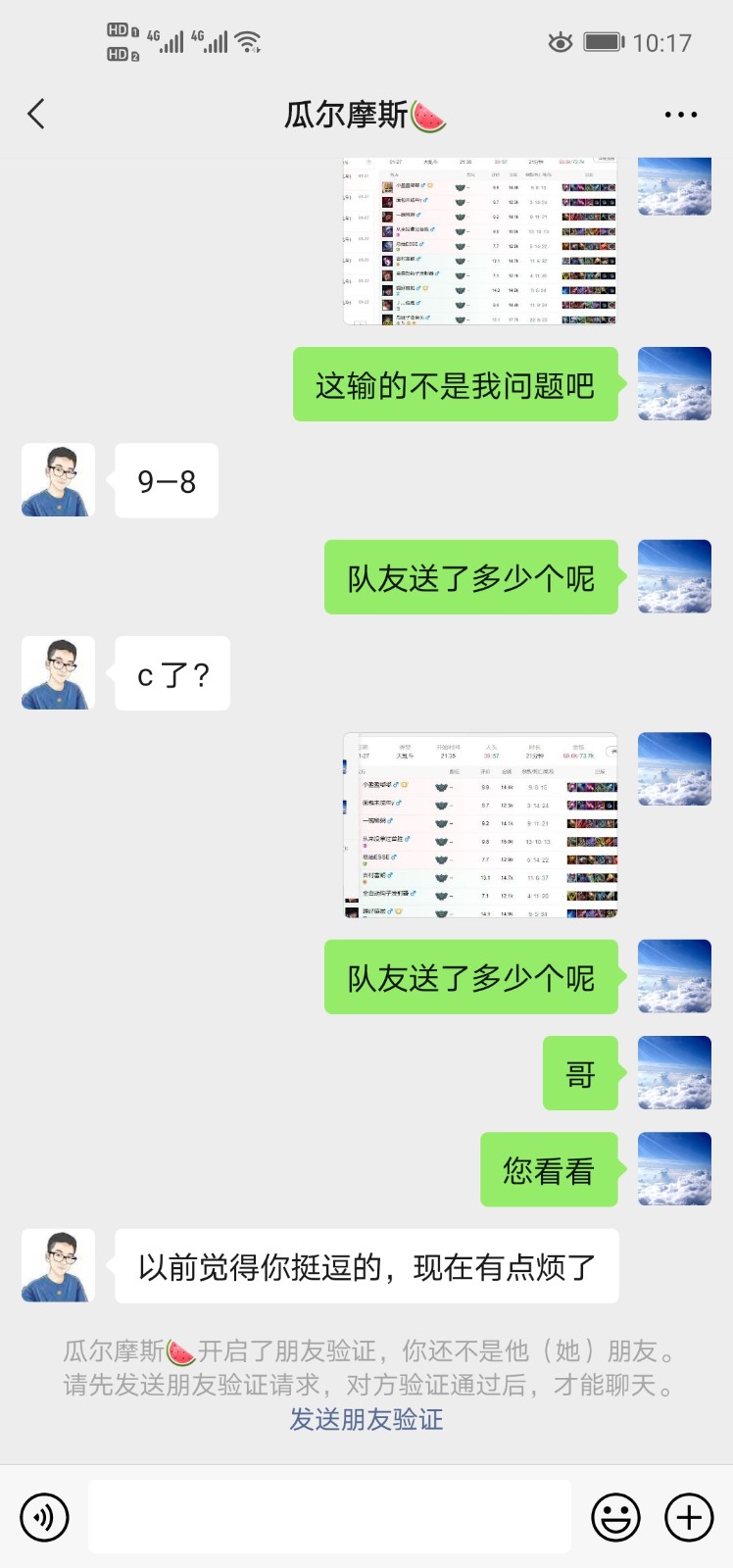Open my avatar beside 您看看 message
The image size is (733, 1568).
tap(674, 1169)
